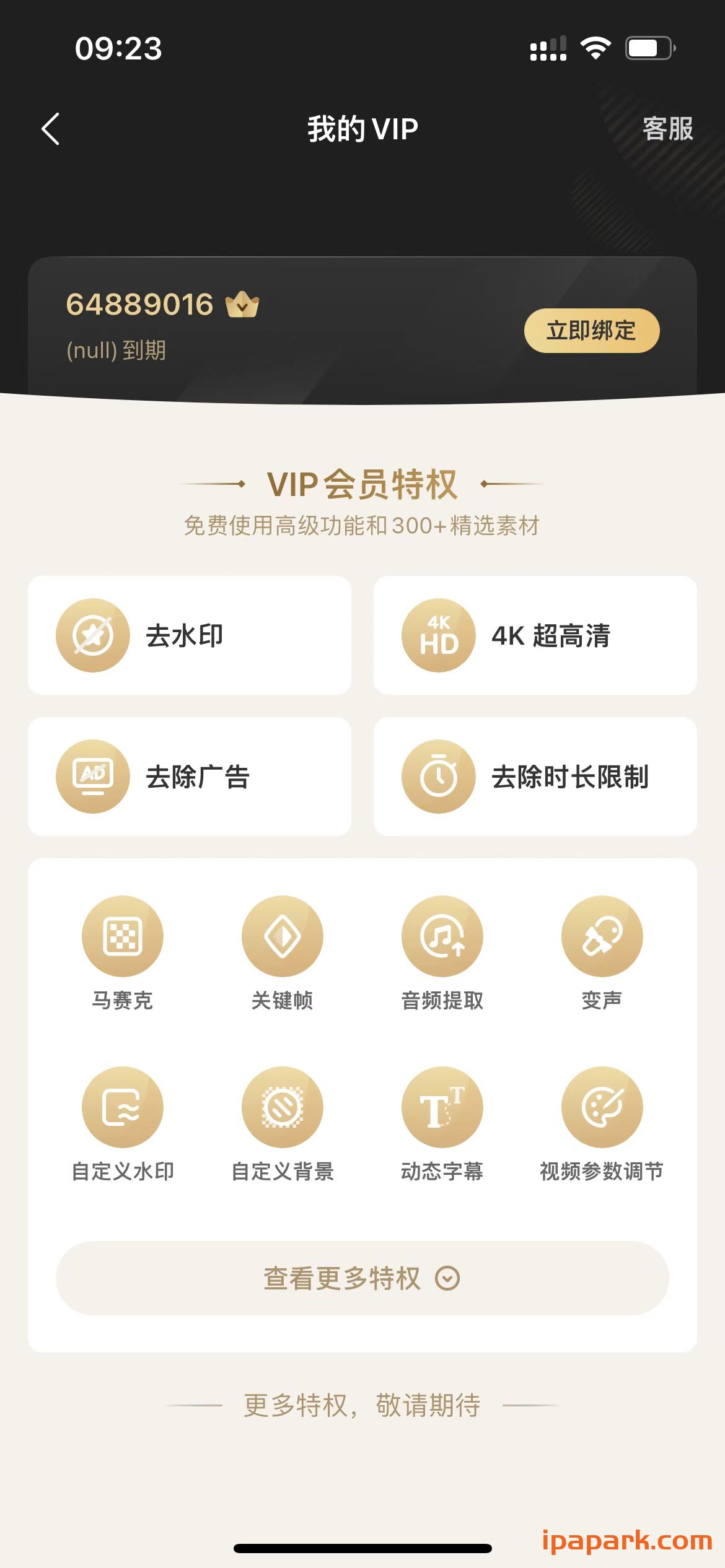Open 客服 customer service

[x=667, y=129]
